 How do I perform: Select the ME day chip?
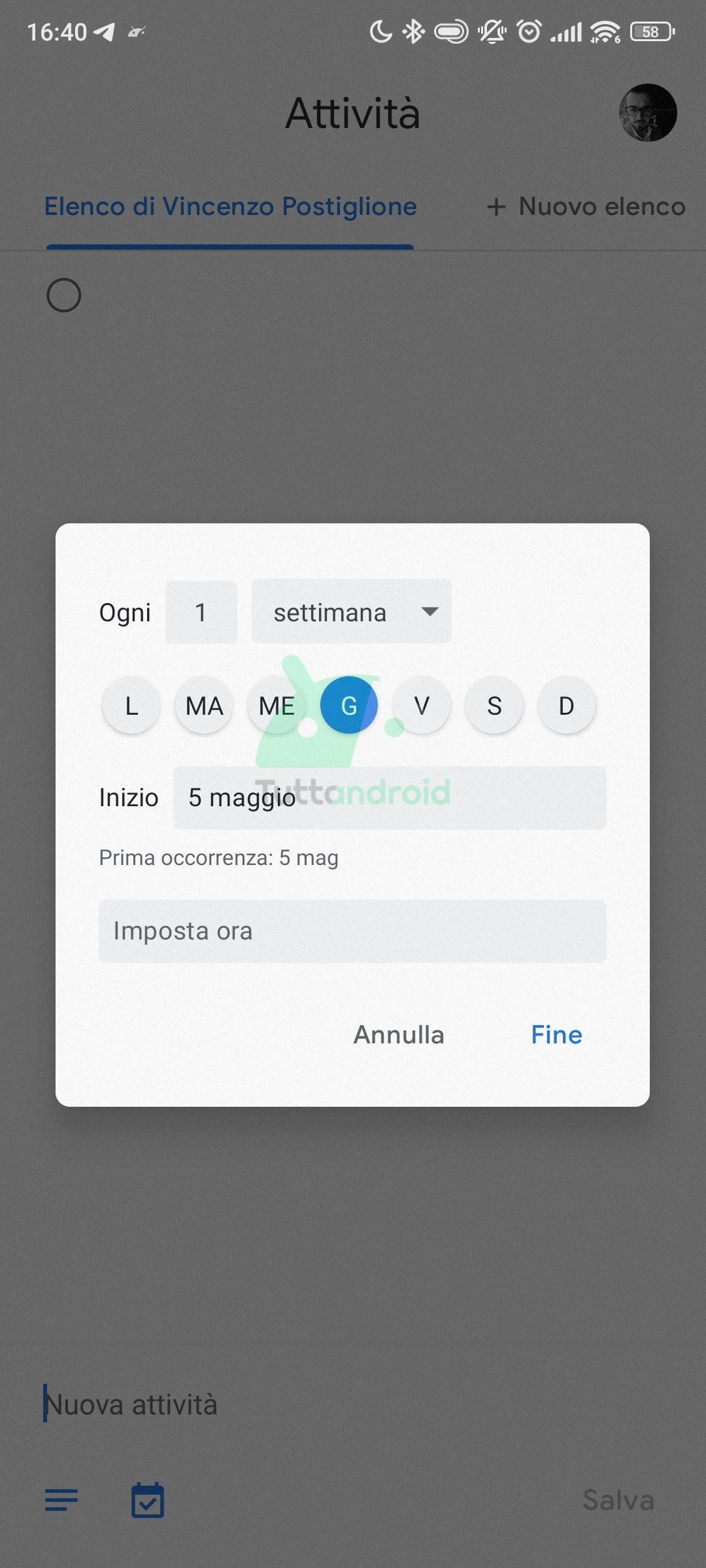[277, 706]
